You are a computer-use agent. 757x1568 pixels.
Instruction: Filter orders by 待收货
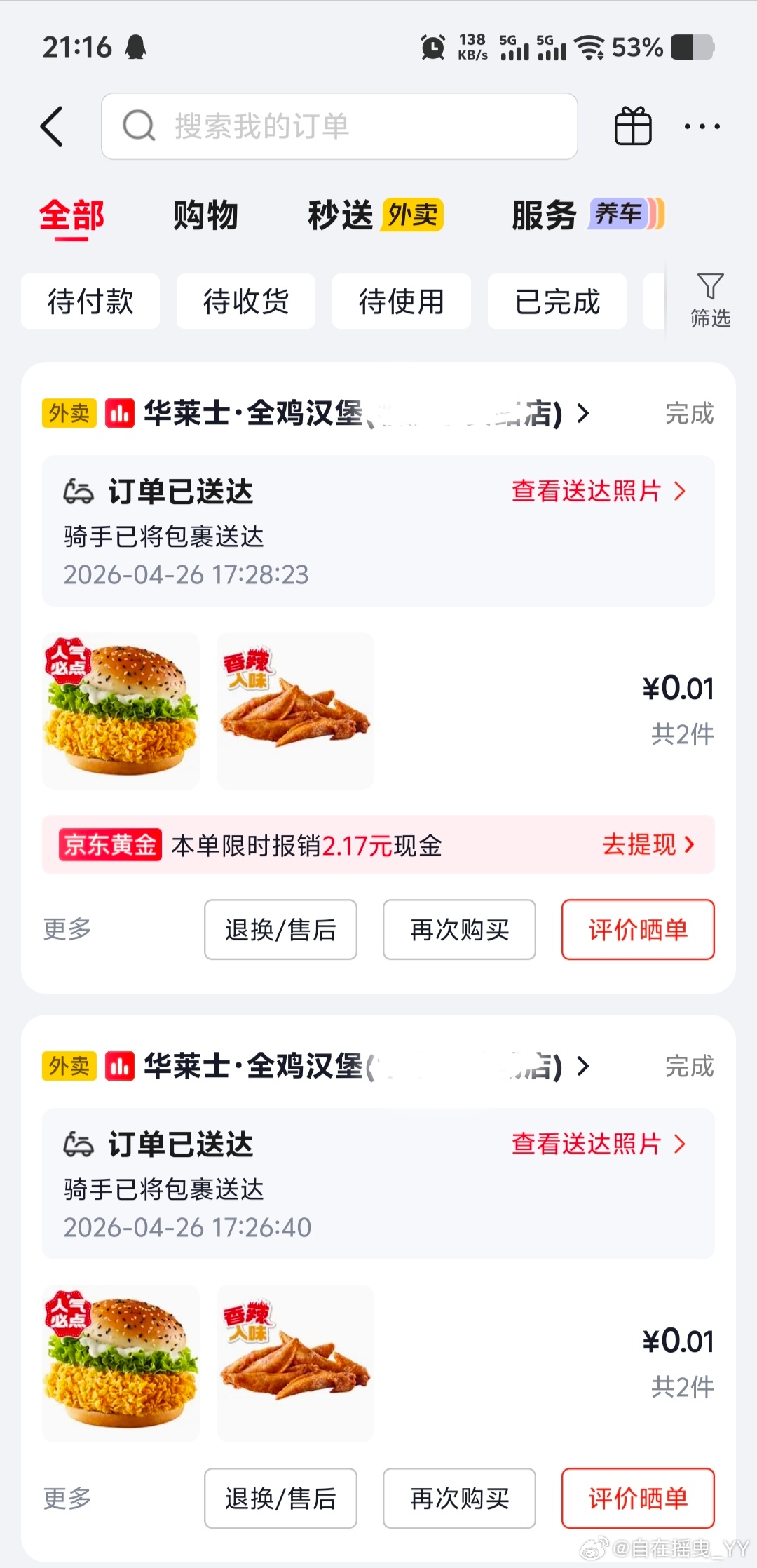[246, 302]
